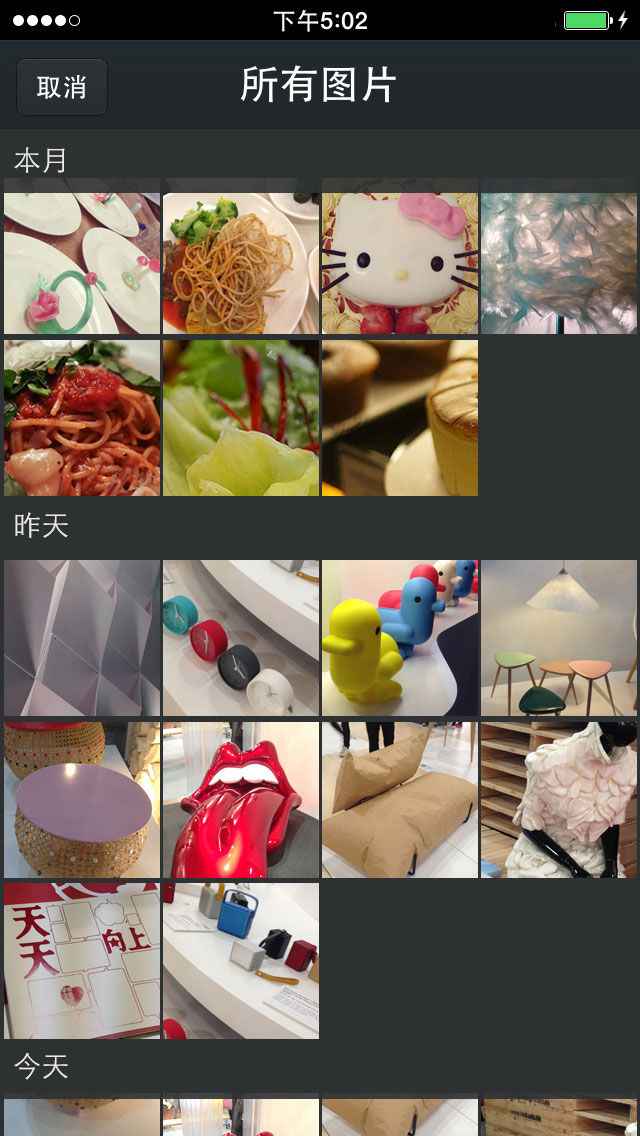The width and height of the screenshot is (640, 1136).
Task: Open the red lips and tongue photo
Action: tap(241, 800)
